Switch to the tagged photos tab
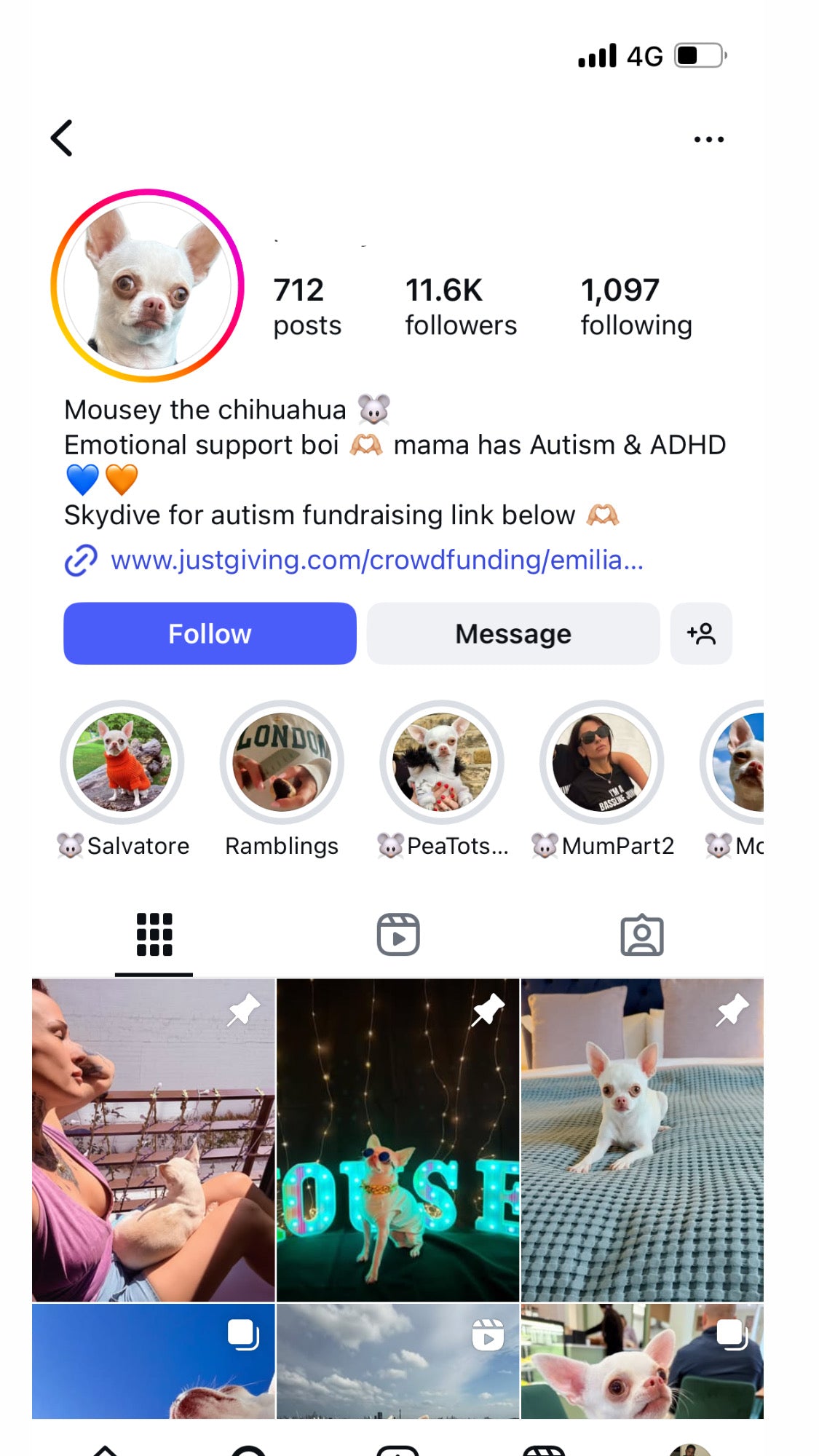Image resolution: width=819 pixels, height=1456 pixels. 641,935
